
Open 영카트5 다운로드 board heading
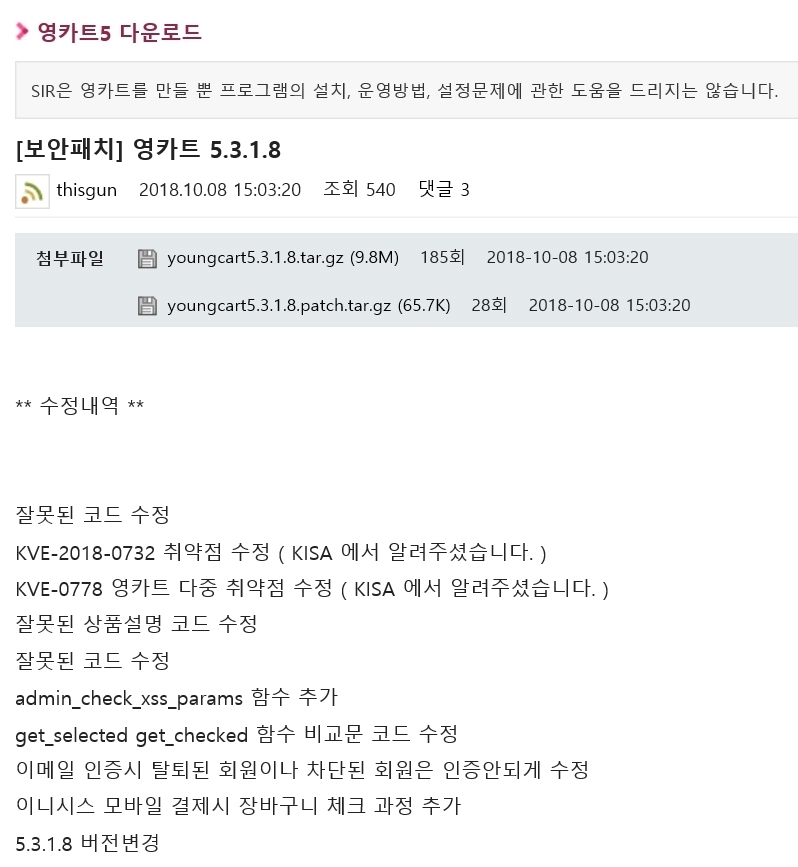119,32
